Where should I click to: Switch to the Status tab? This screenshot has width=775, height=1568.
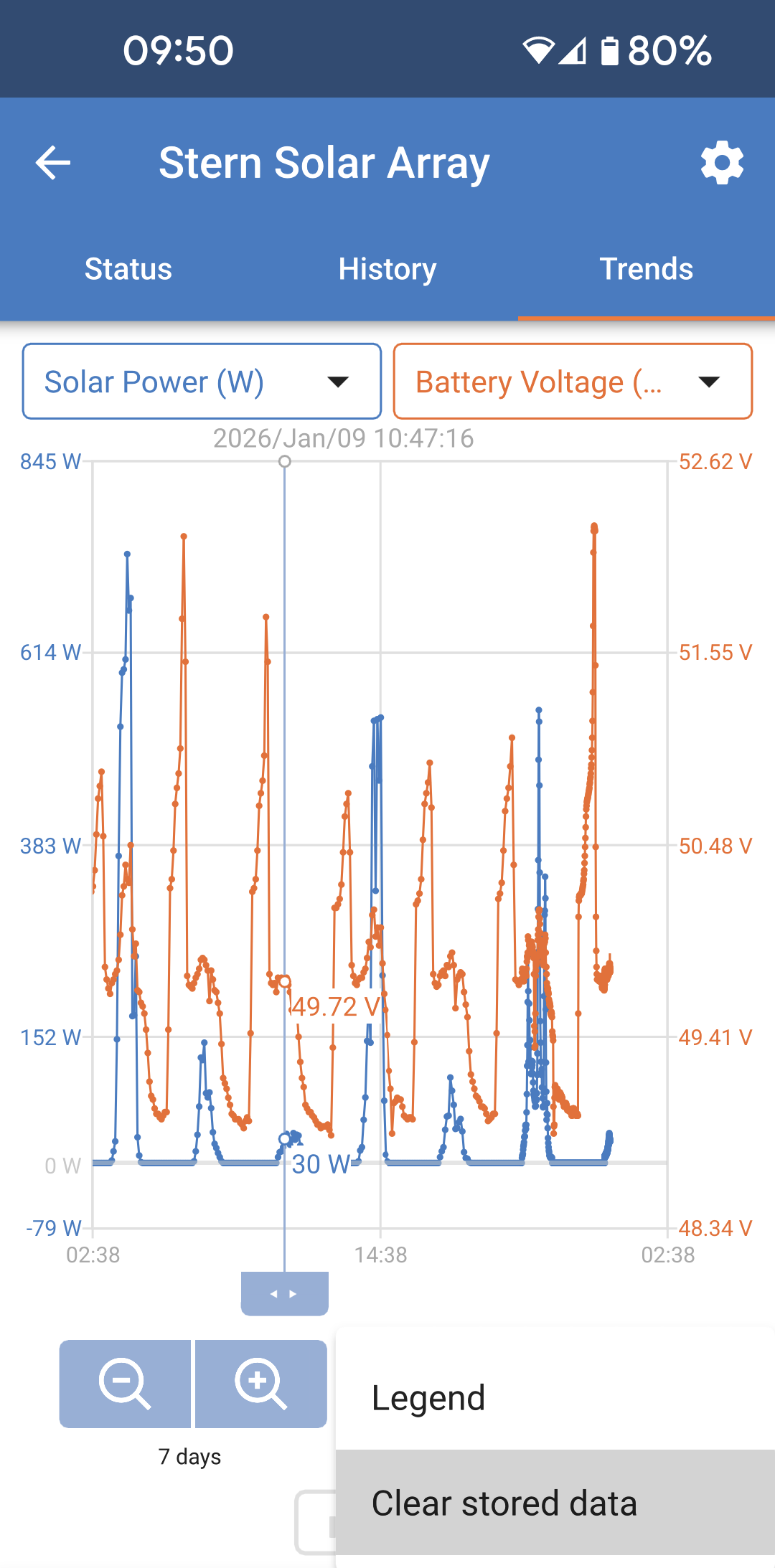128,269
